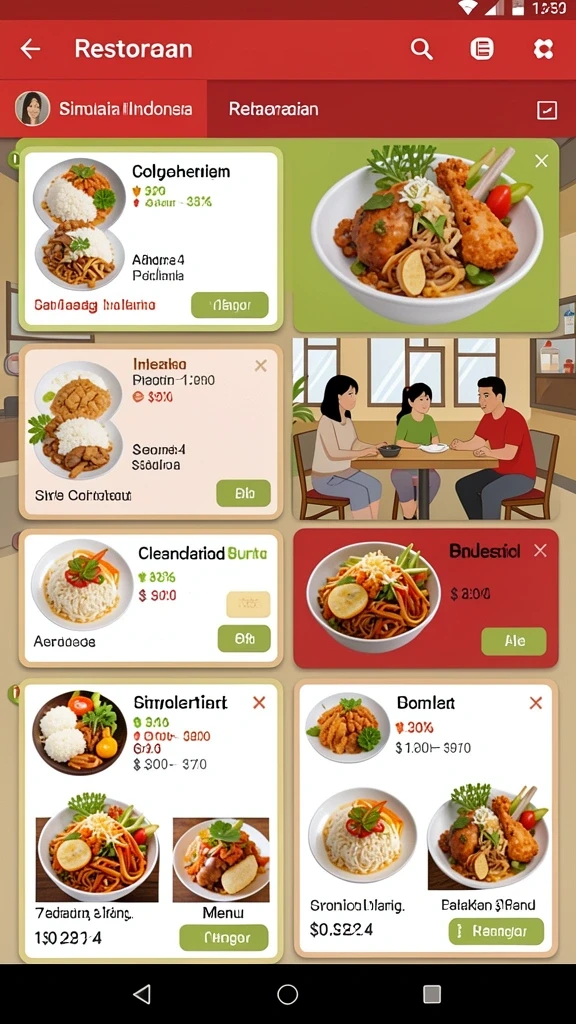Close the Simolertiart card
This screenshot has height=1024, width=576.
[x=259, y=702]
